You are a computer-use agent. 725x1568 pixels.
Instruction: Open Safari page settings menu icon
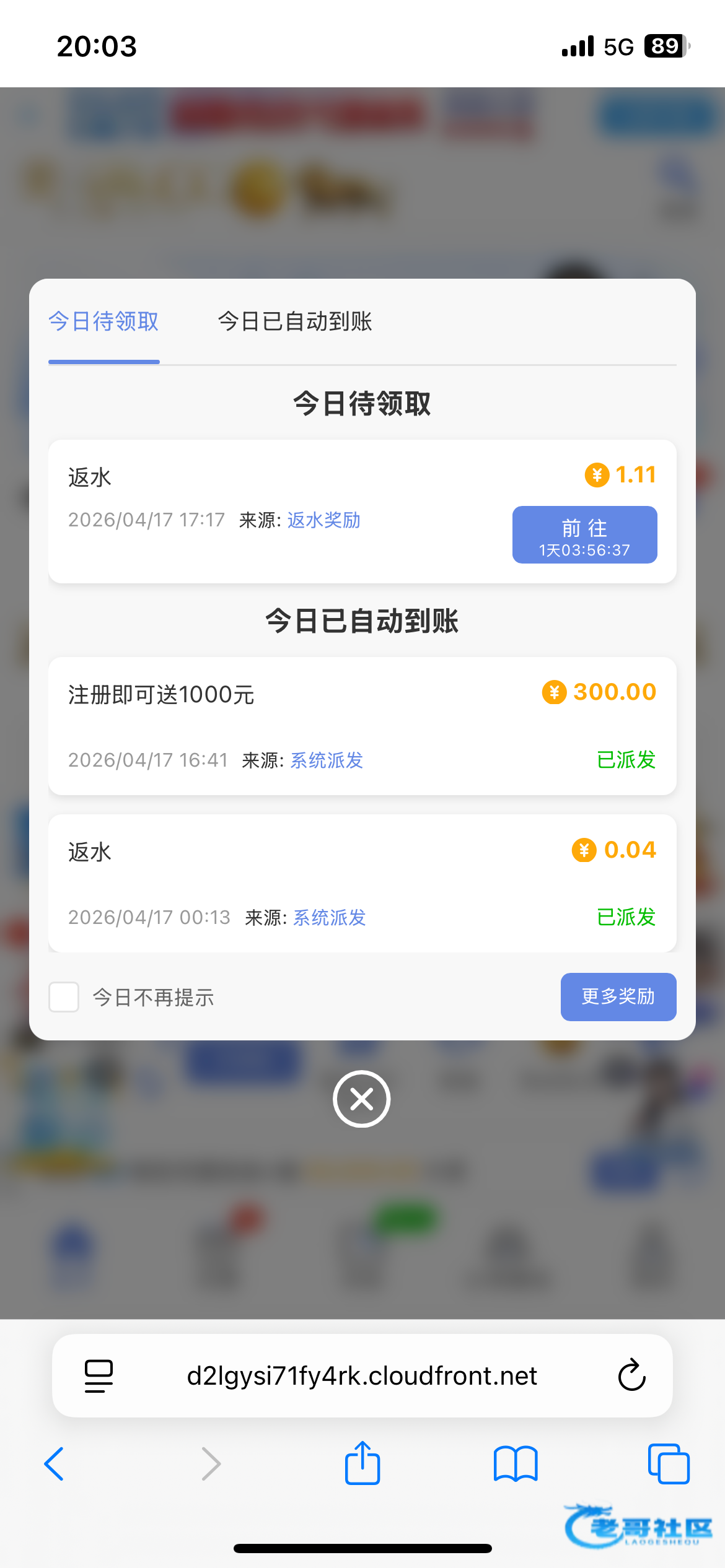99,1376
